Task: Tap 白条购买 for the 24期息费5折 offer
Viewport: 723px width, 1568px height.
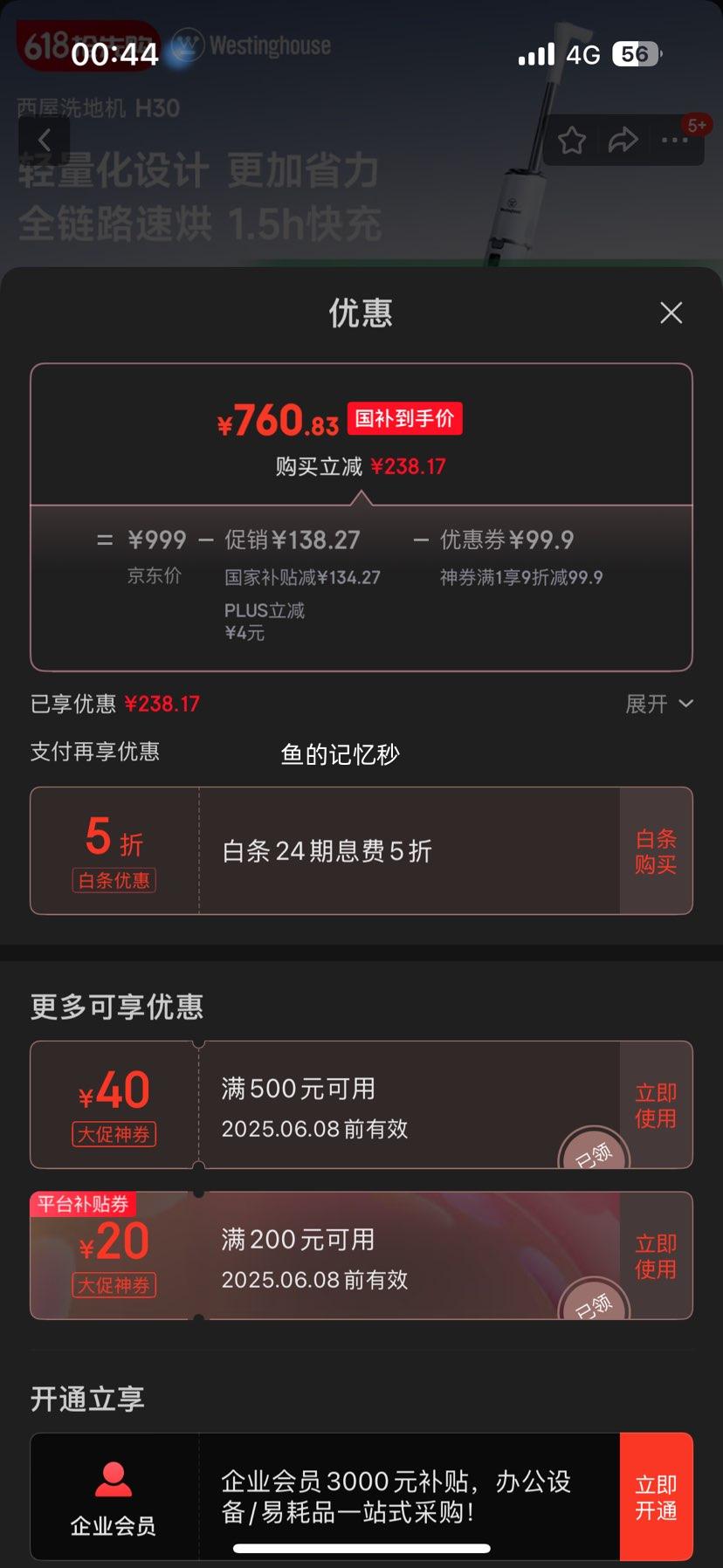Action: [656, 851]
